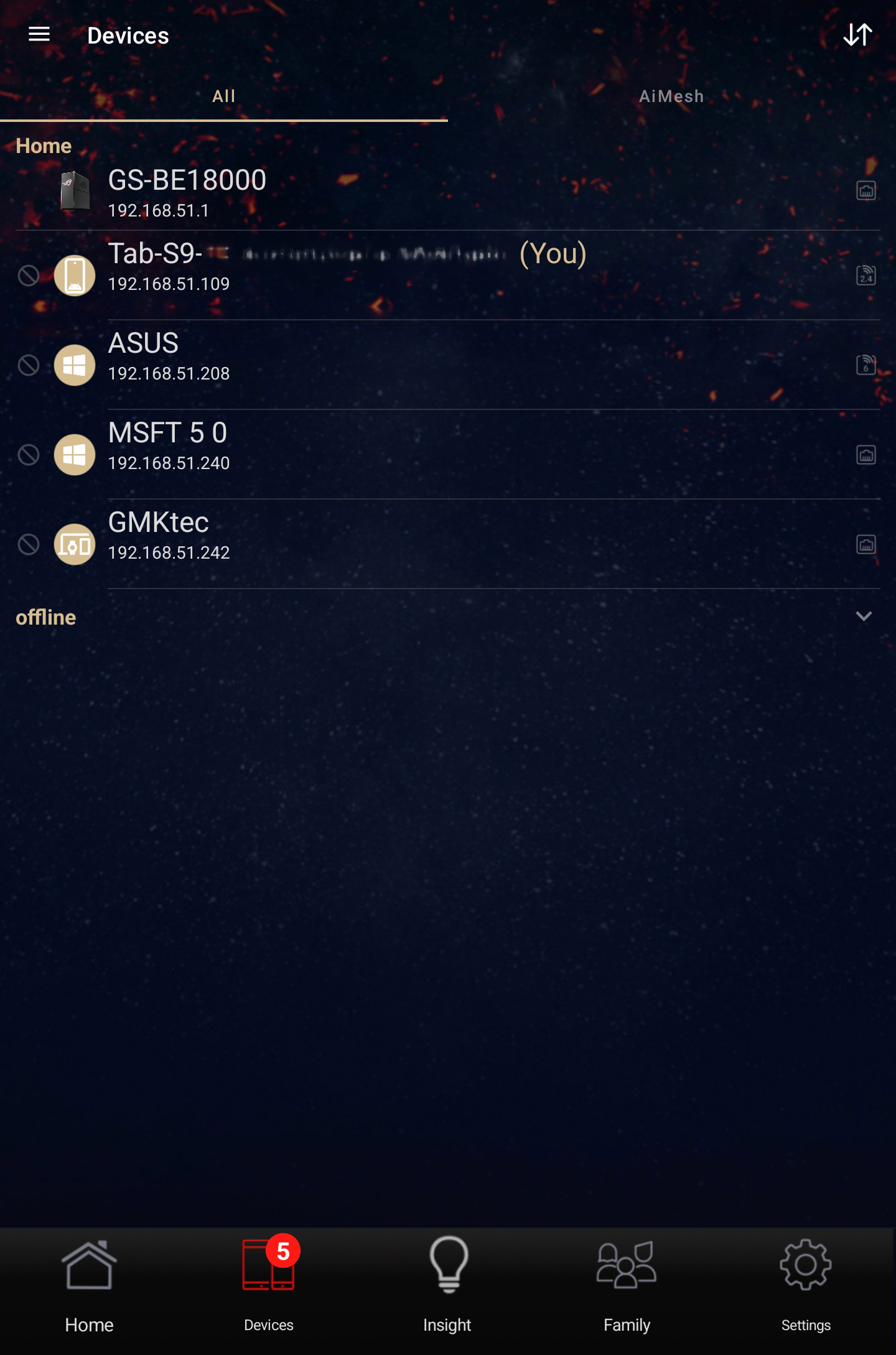Open the Tab-S9 device details
896x1355 pixels.
point(311,268)
